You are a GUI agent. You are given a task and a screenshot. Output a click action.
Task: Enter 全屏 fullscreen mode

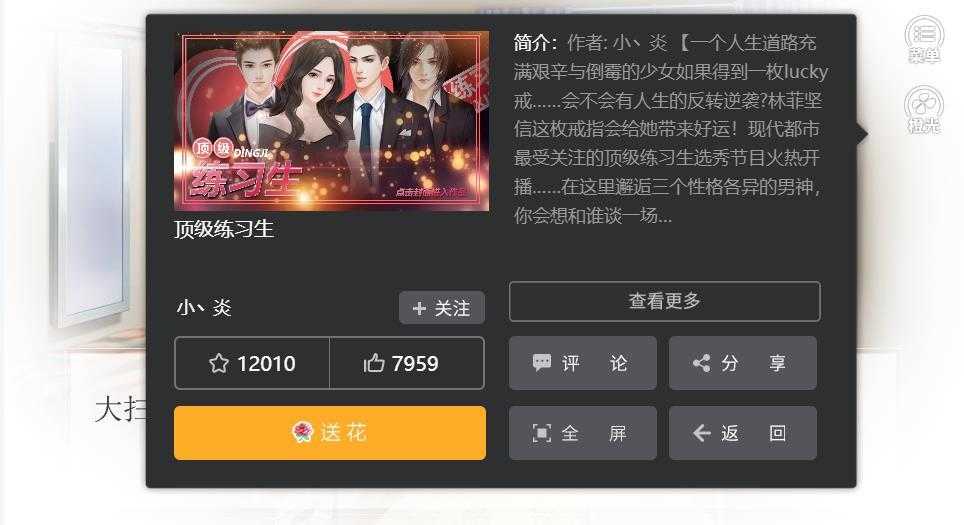coord(582,433)
